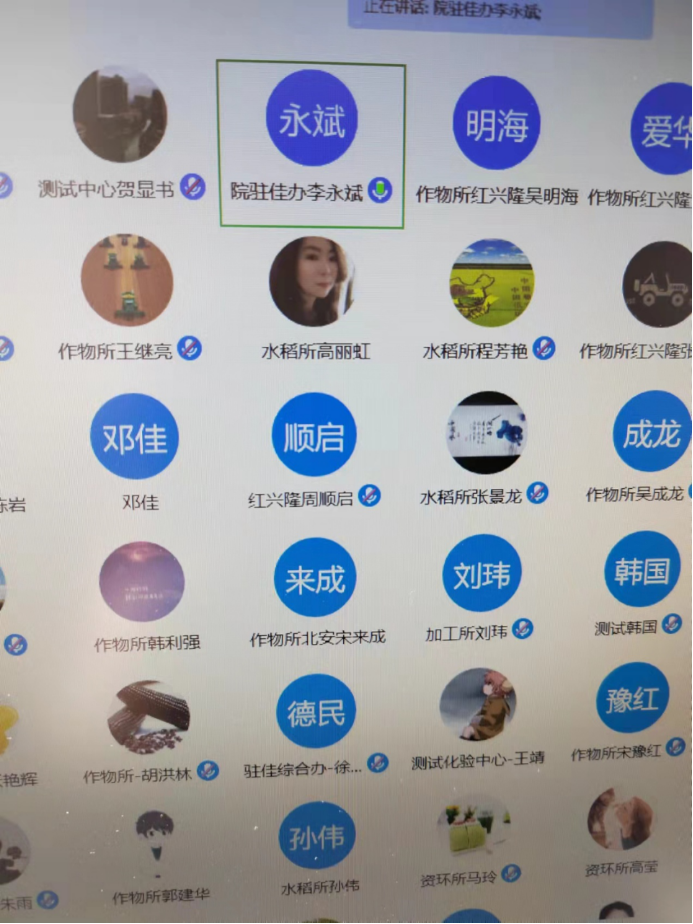The width and height of the screenshot is (693, 924).
Task: Select 作物所吴成龙 participant tile
Action: (x=652, y=432)
